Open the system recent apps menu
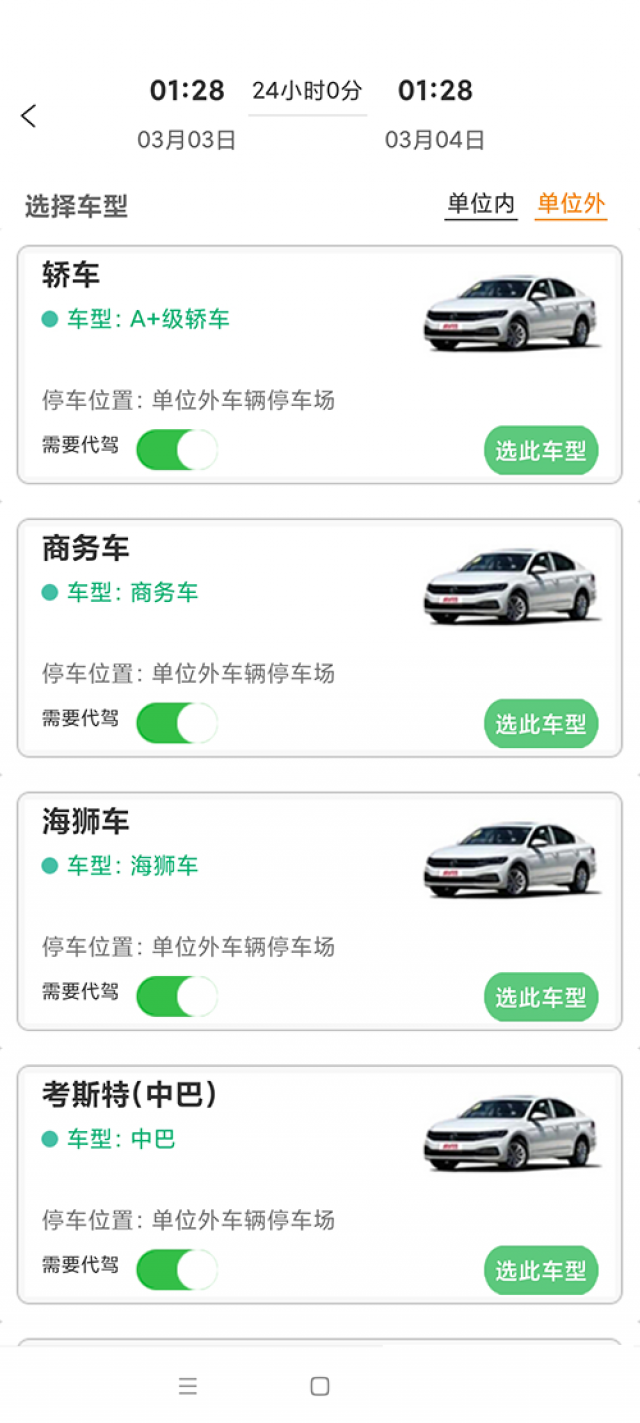The width and height of the screenshot is (640, 1423). [188, 1386]
